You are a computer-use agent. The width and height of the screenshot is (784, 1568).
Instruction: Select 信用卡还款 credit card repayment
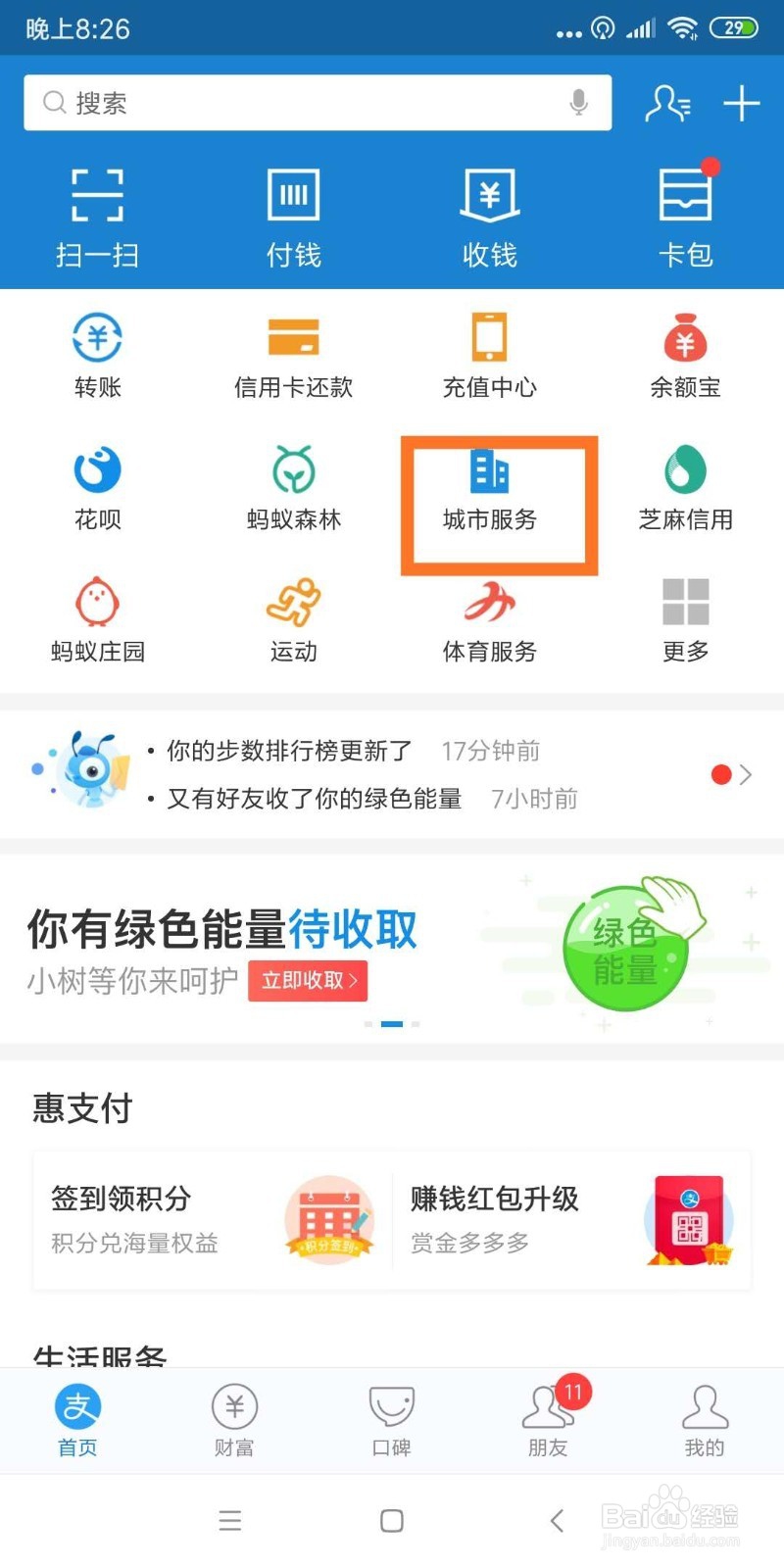coord(292,353)
